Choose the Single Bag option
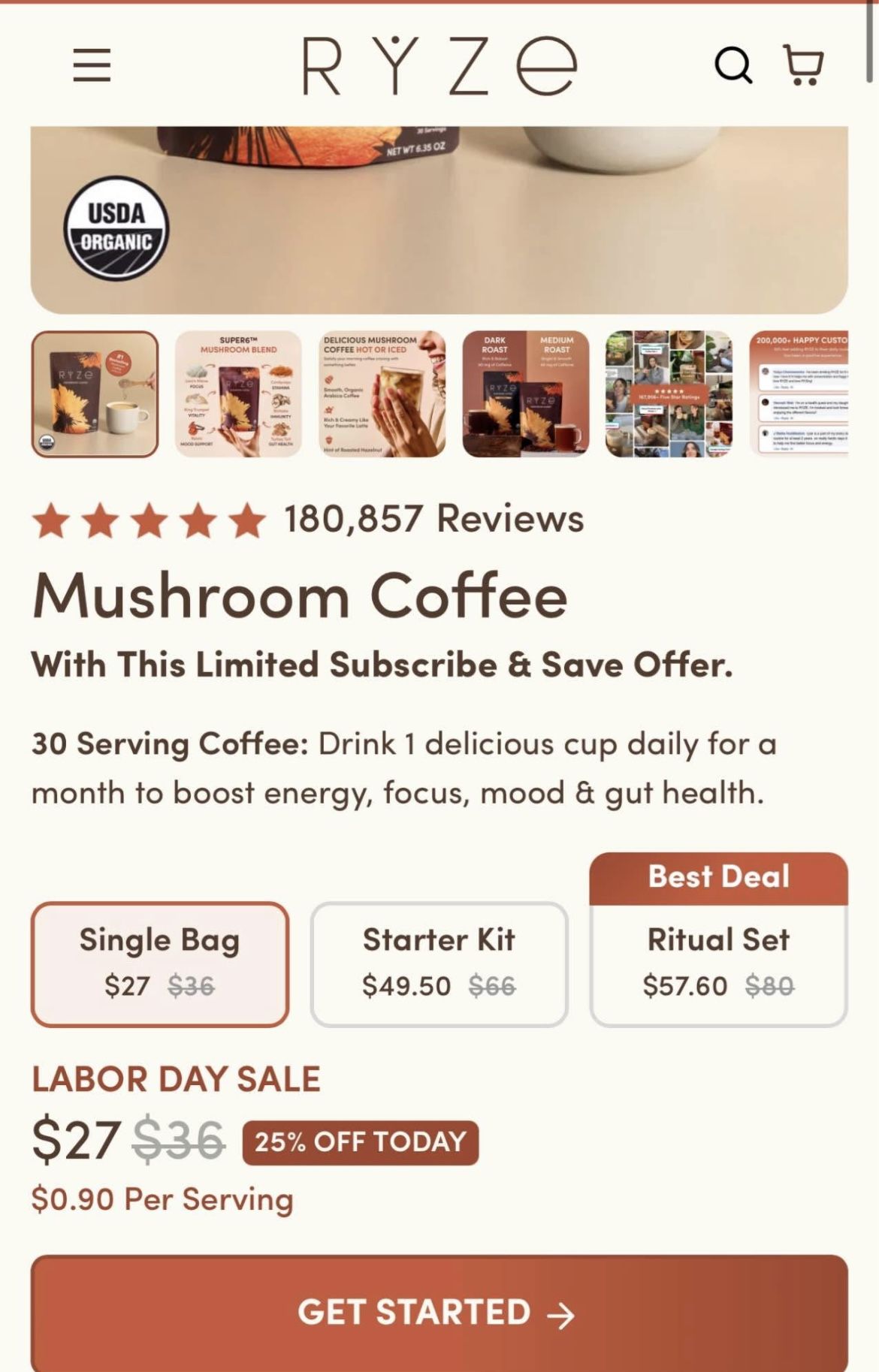Viewport: 879px width, 1372px height. pos(159,964)
